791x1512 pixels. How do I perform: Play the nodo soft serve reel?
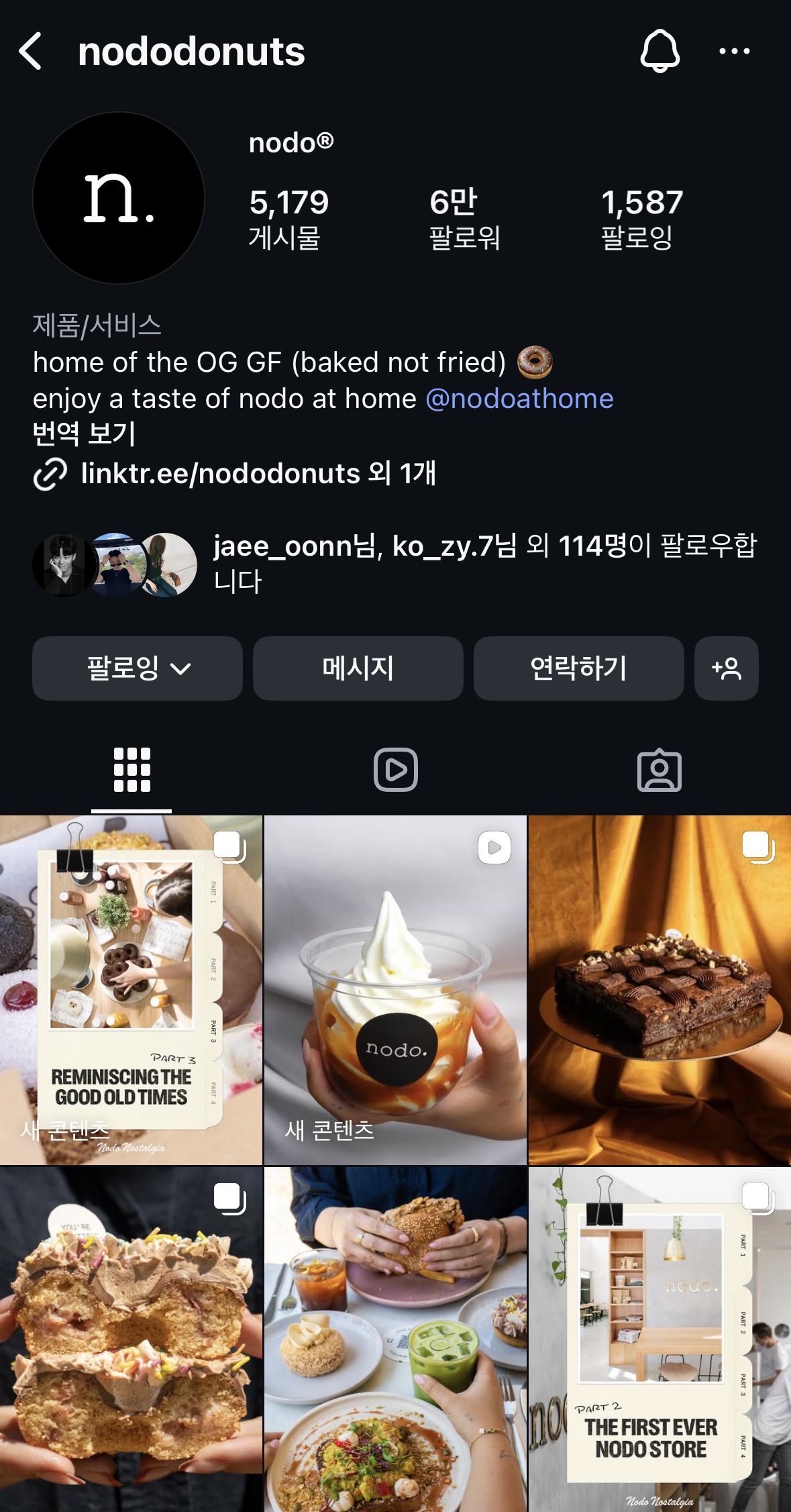tap(395, 990)
